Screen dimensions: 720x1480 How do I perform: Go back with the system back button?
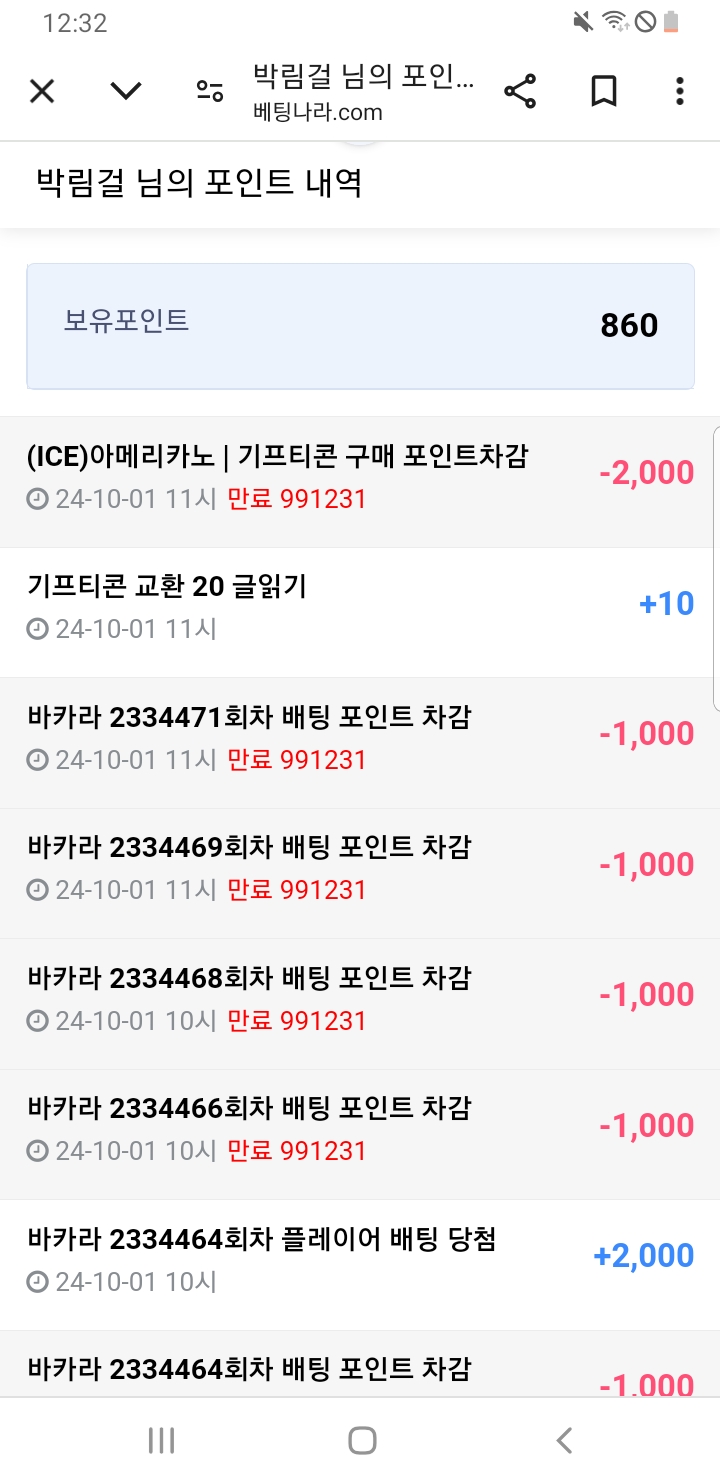click(x=564, y=1440)
